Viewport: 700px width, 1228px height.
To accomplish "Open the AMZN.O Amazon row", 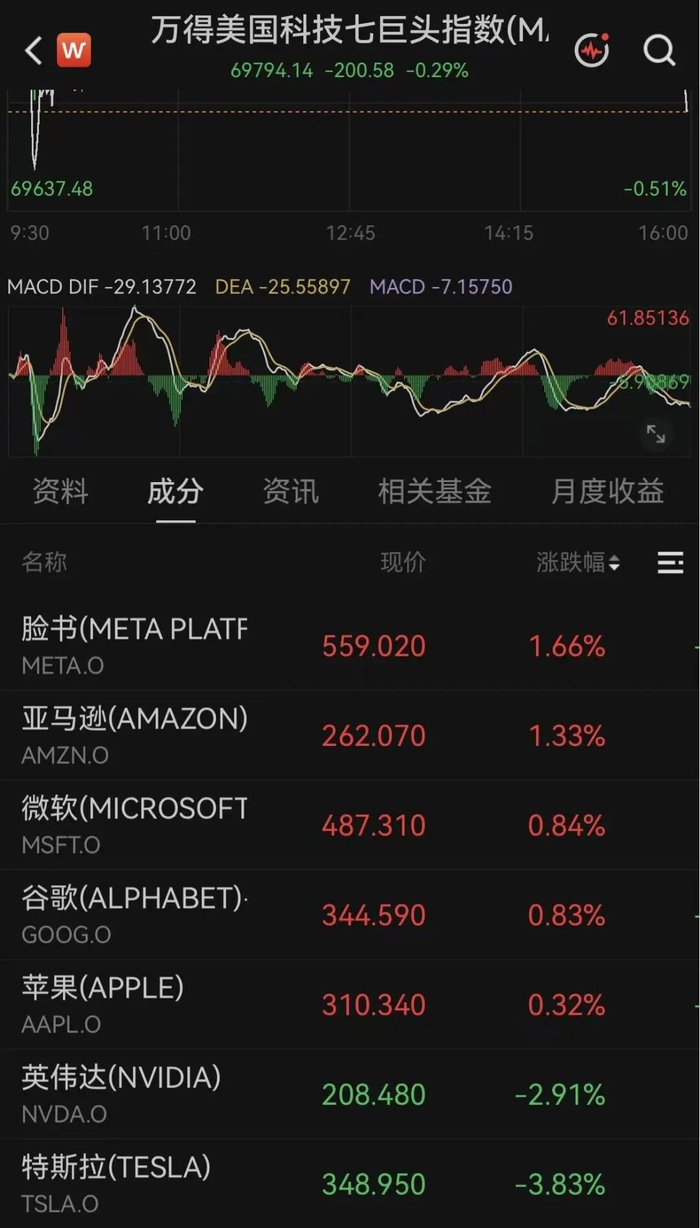I will point(350,736).
